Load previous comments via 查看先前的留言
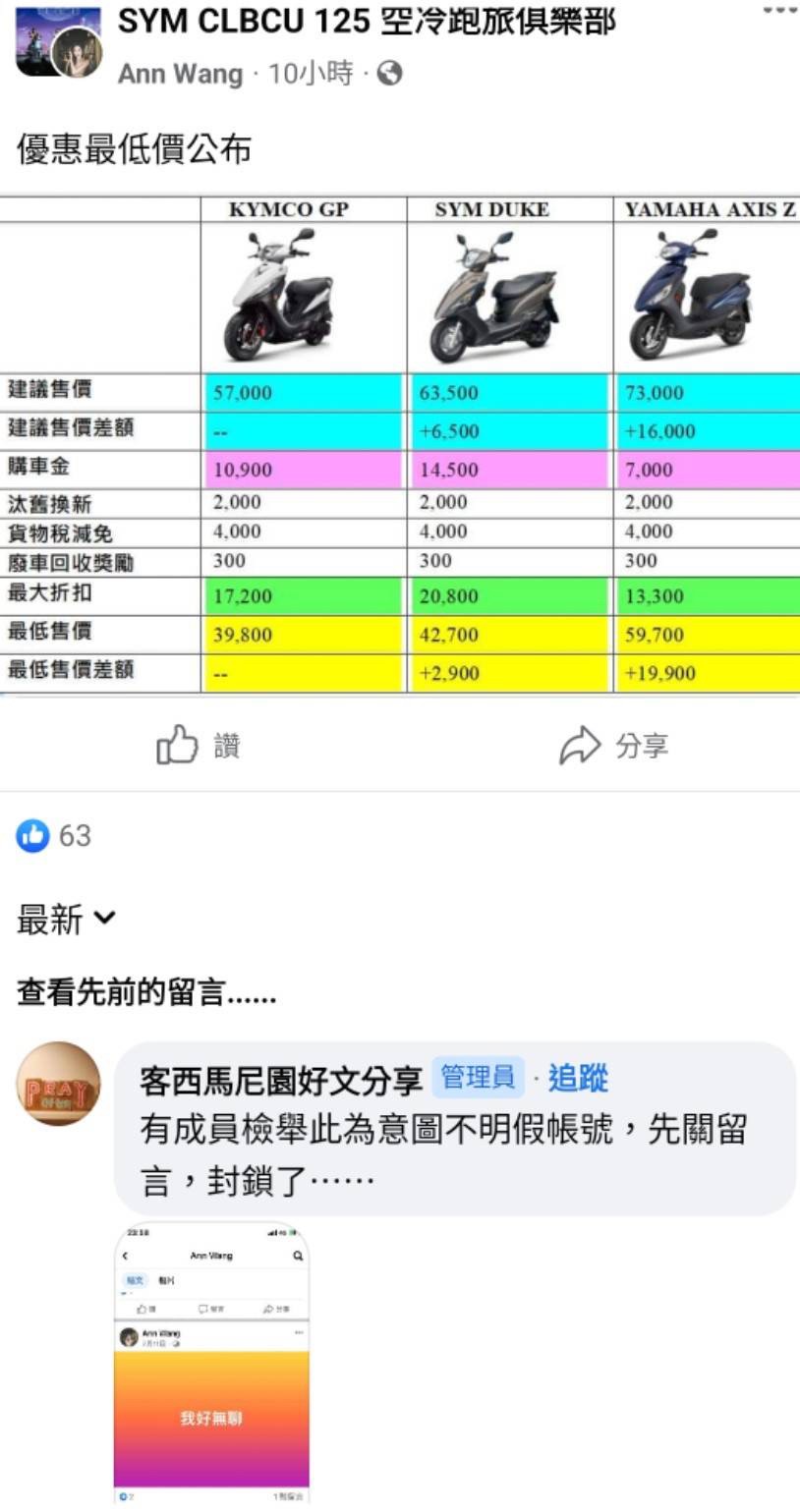The image size is (800, 1512). pyautogui.click(x=147, y=994)
